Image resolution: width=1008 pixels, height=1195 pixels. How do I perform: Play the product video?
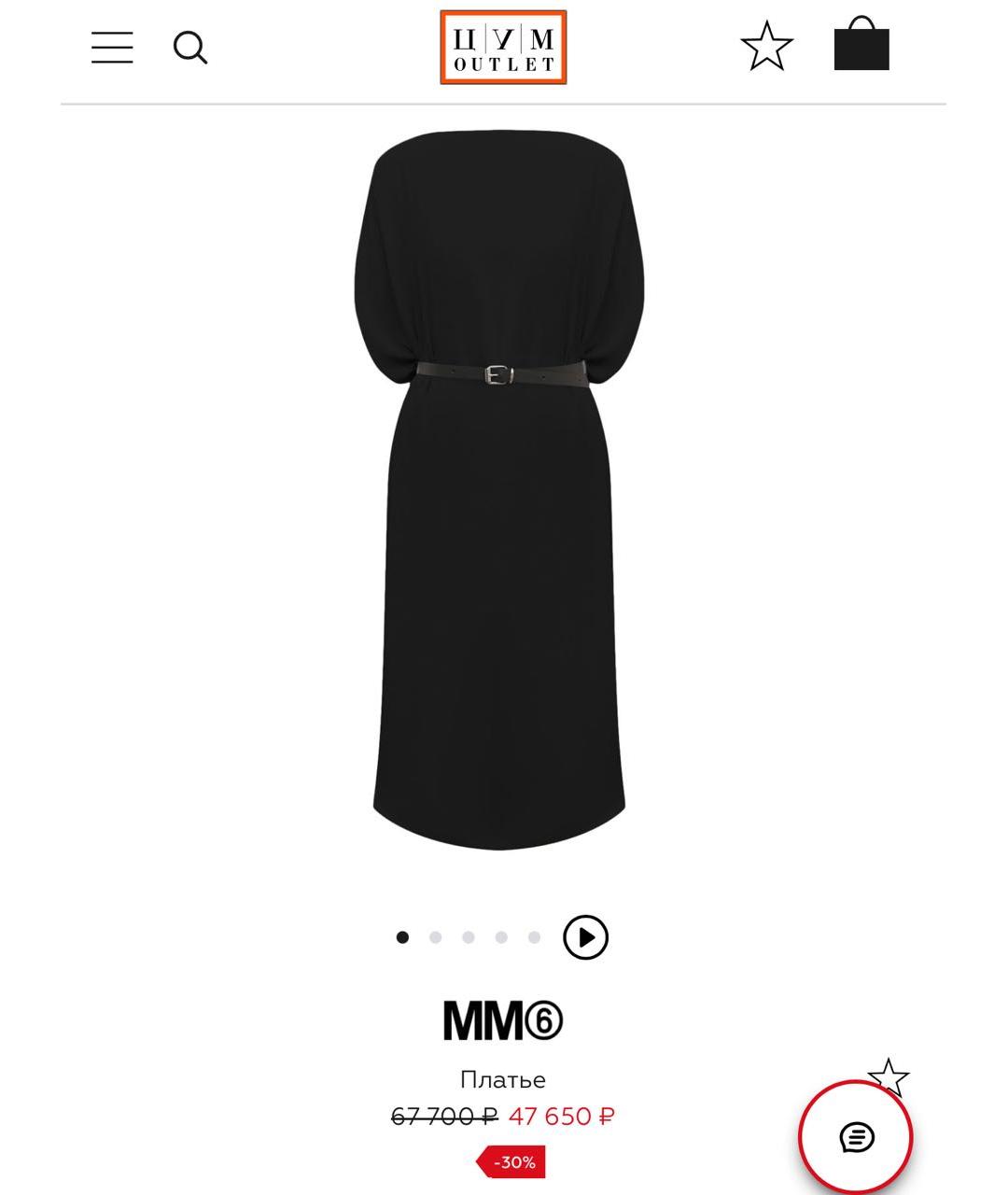(x=585, y=937)
